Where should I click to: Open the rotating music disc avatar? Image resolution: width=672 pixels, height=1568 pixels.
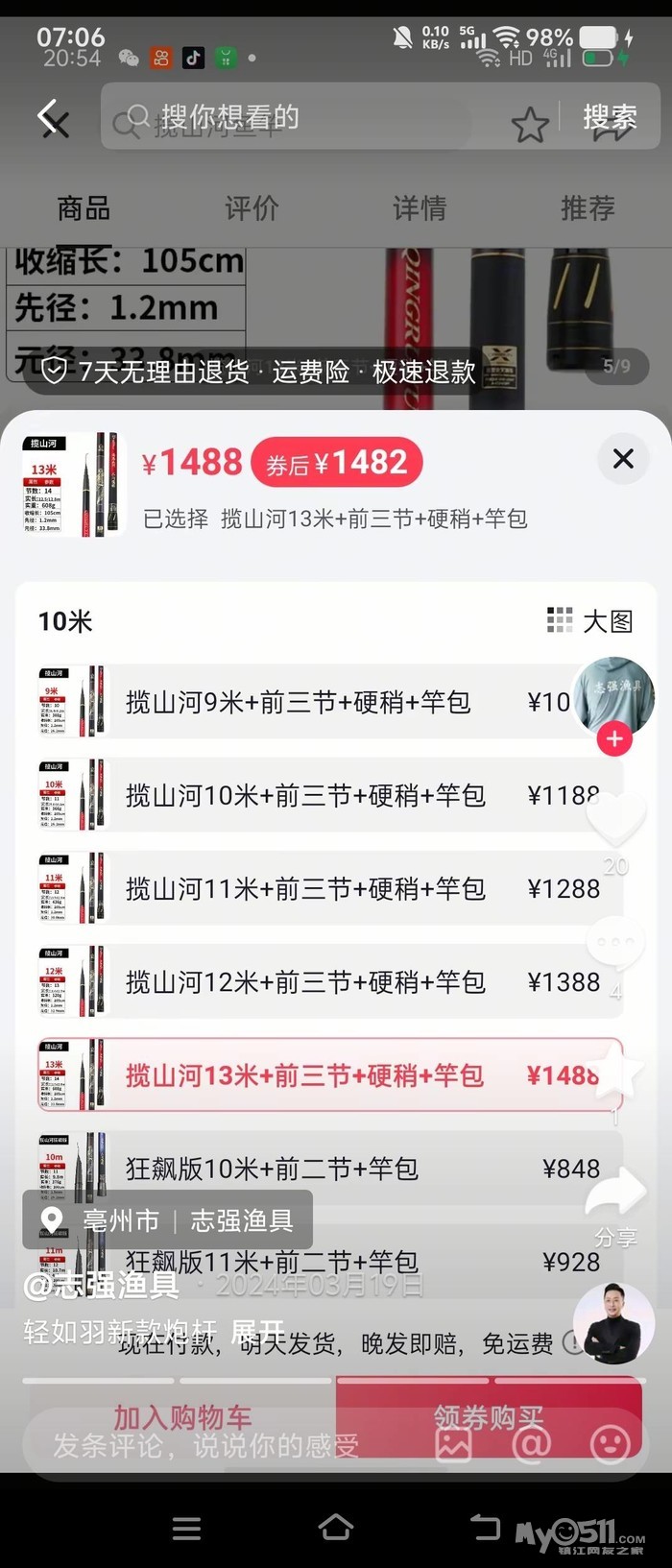click(x=613, y=1323)
